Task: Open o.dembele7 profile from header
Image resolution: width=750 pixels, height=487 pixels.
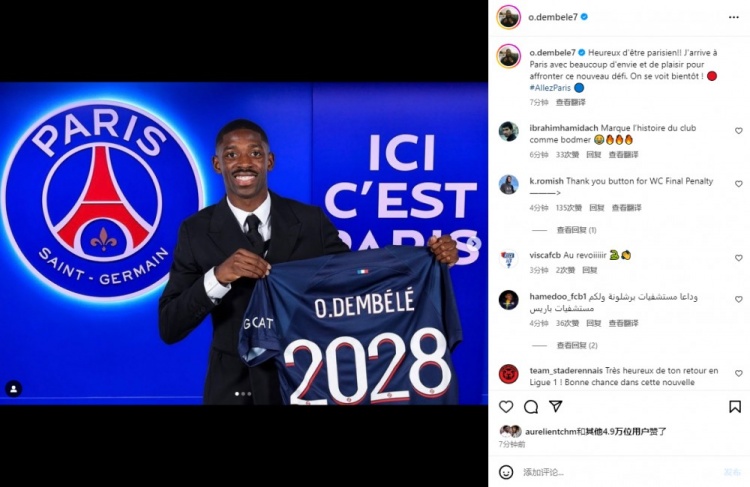Action: tap(551, 17)
